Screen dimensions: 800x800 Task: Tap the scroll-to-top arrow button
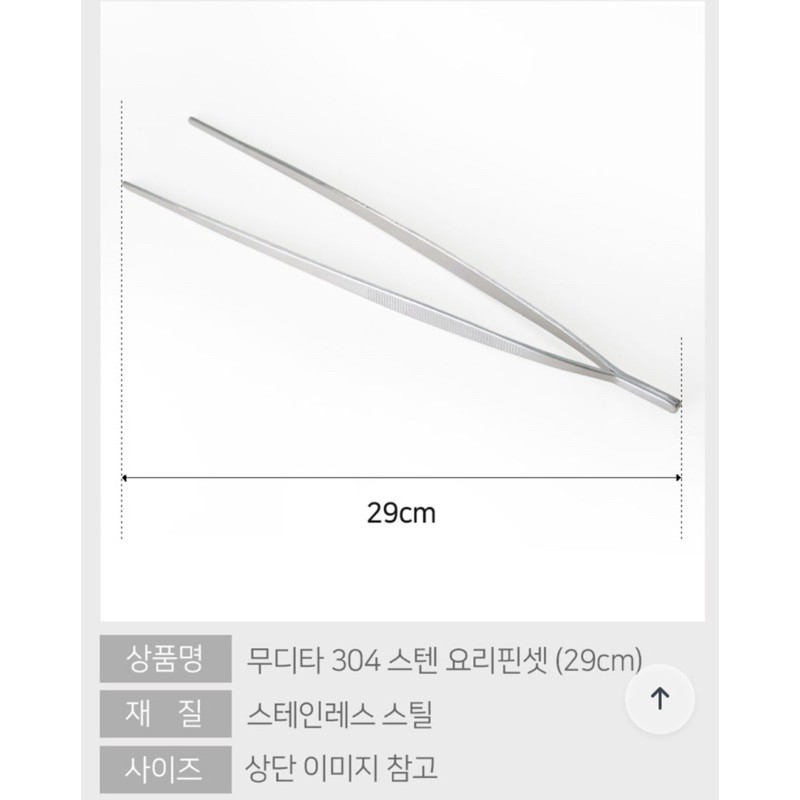click(660, 698)
